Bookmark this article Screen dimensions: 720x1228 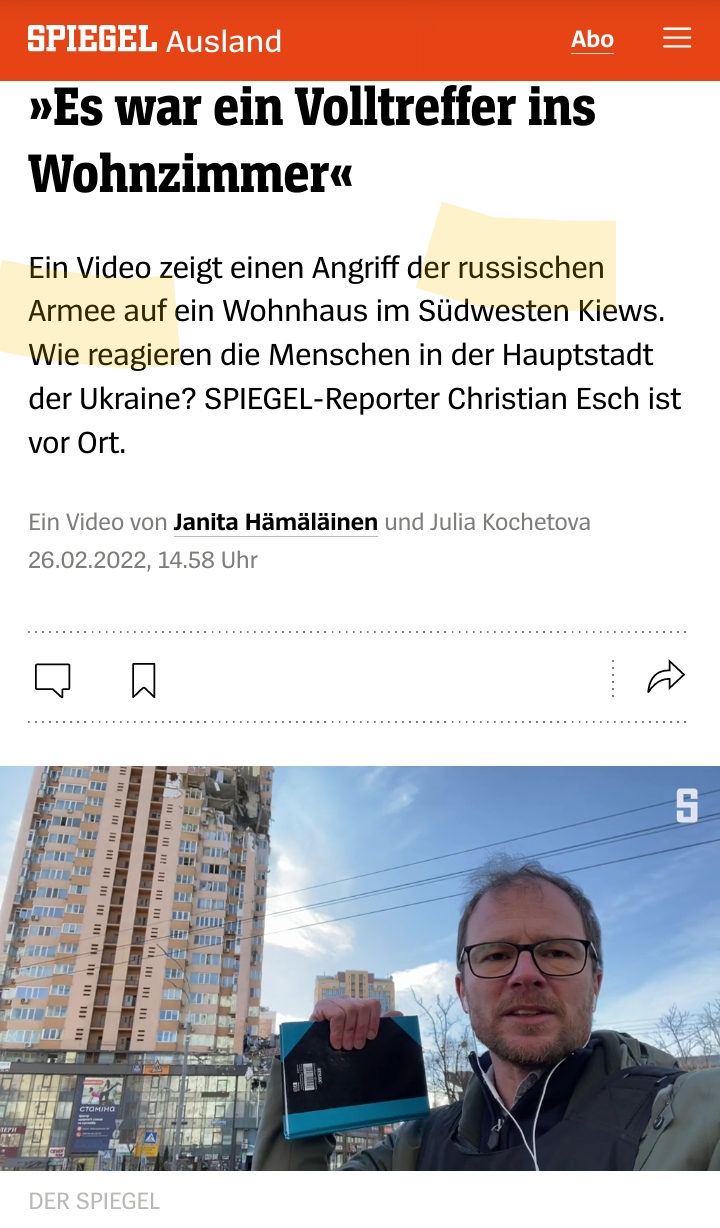(144, 680)
